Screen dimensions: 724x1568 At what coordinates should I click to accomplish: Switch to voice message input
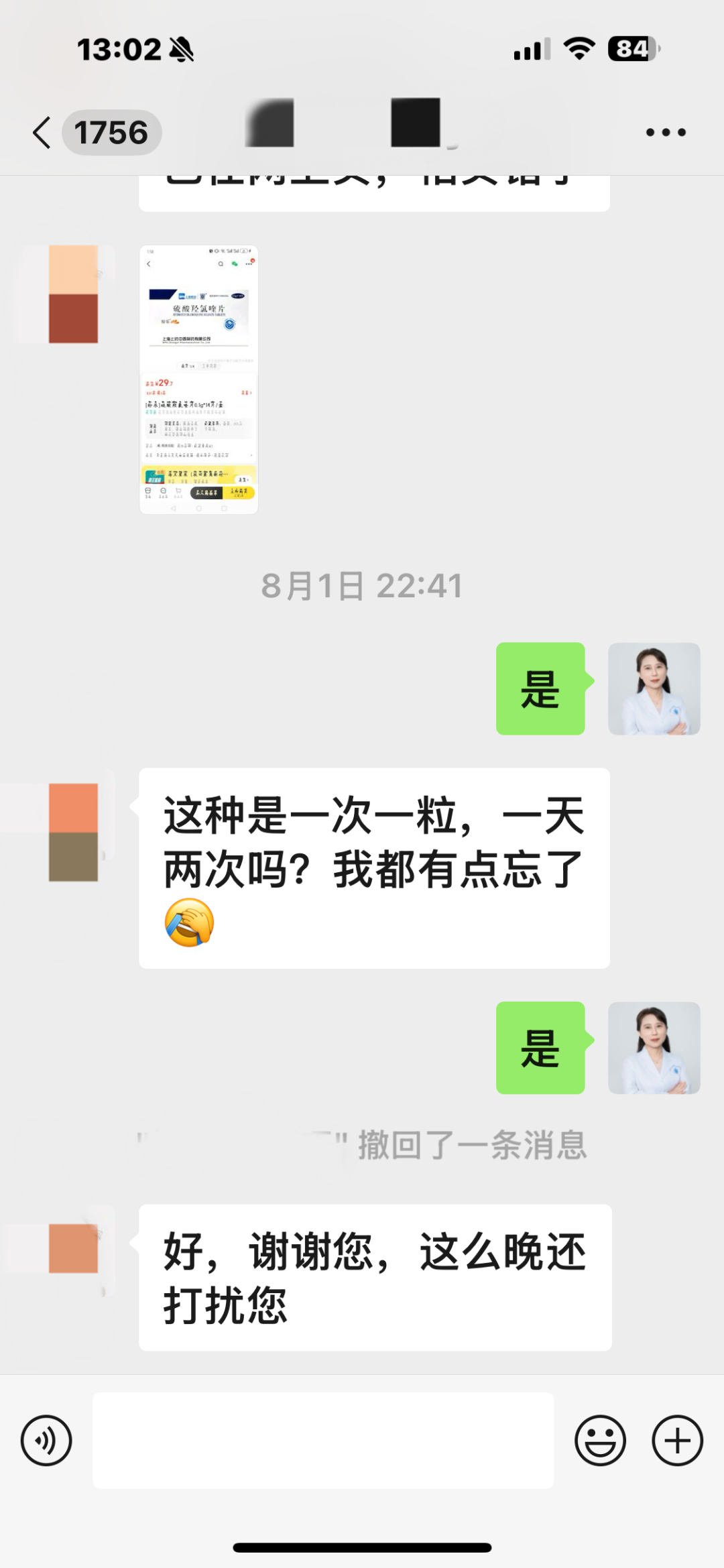coord(46,1440)
